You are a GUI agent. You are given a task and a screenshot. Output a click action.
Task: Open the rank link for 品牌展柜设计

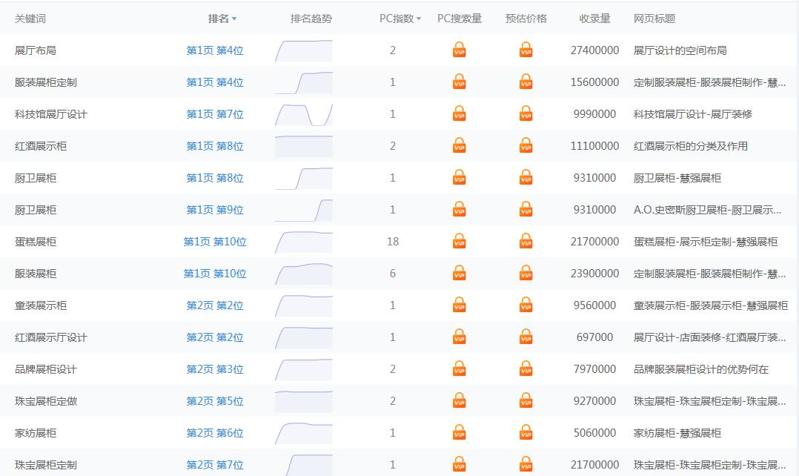(x=214, y=370)
